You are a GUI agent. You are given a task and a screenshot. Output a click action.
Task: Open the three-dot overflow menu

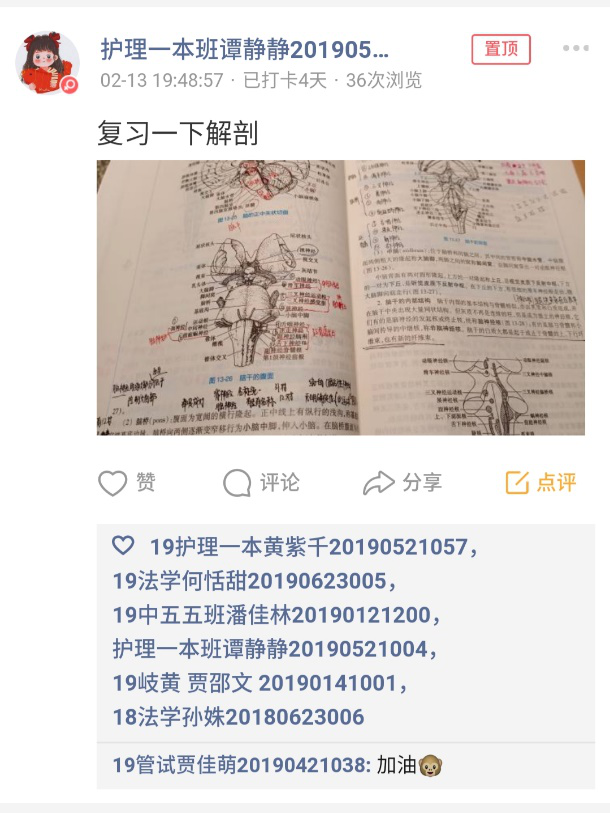click(x=575, y=49)
